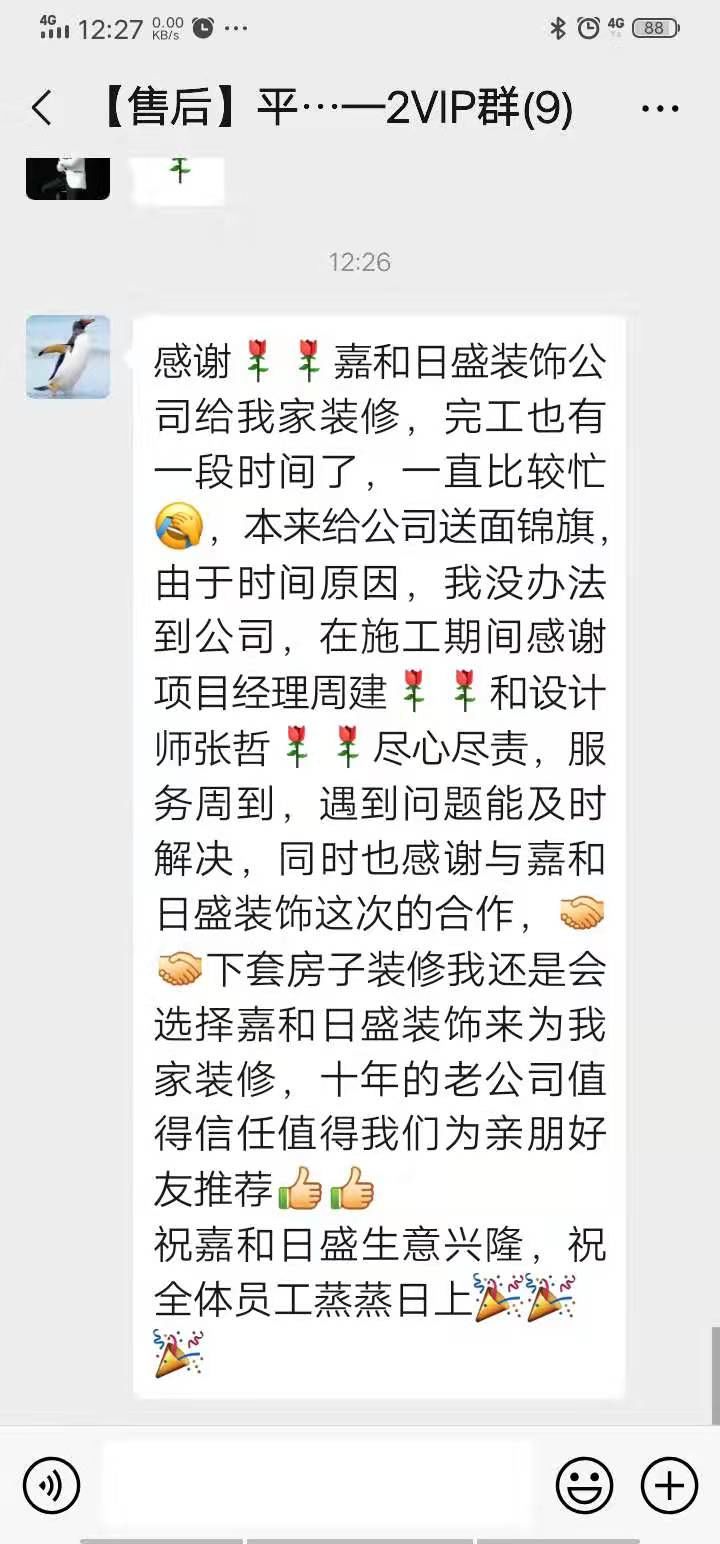The image size is (720, 1544).
Task: Tap the message text field
Action: [318, 1485]
